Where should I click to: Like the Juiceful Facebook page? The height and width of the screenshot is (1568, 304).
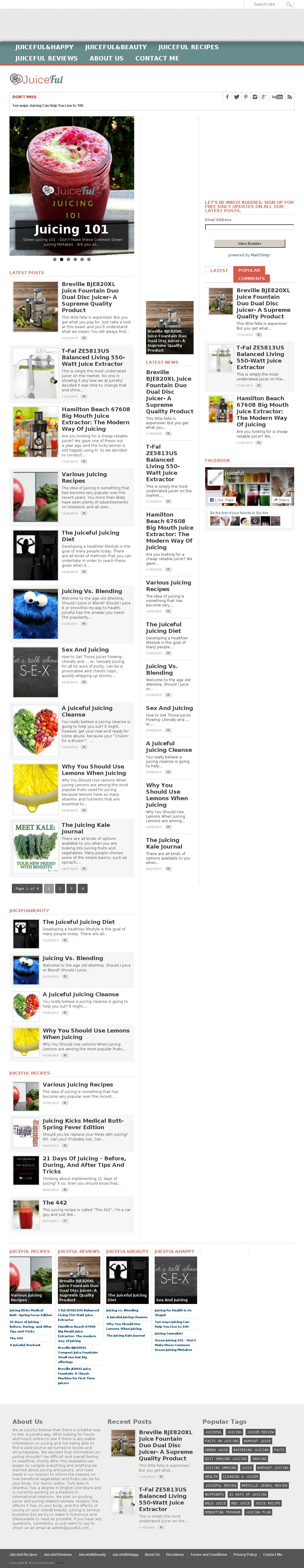point(222,500)
